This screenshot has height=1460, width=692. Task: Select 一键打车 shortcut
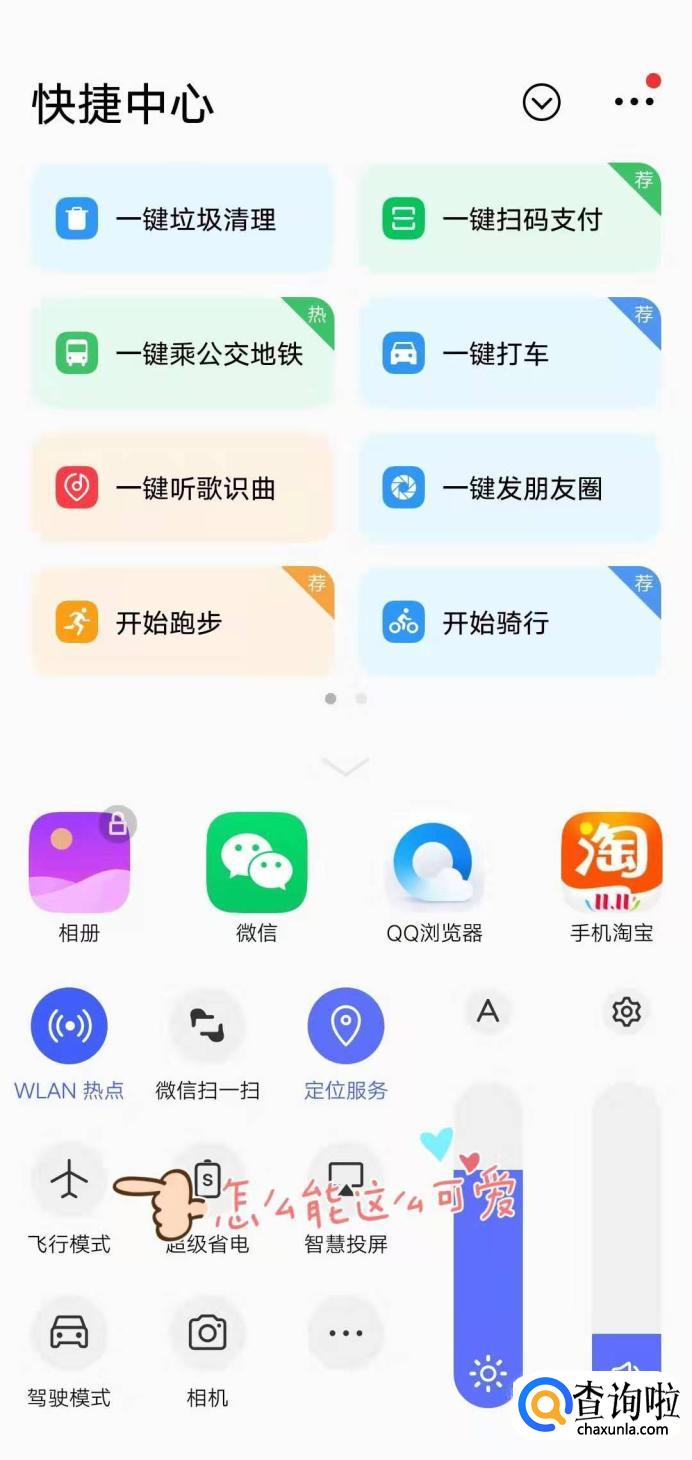[x=509, y=353]
